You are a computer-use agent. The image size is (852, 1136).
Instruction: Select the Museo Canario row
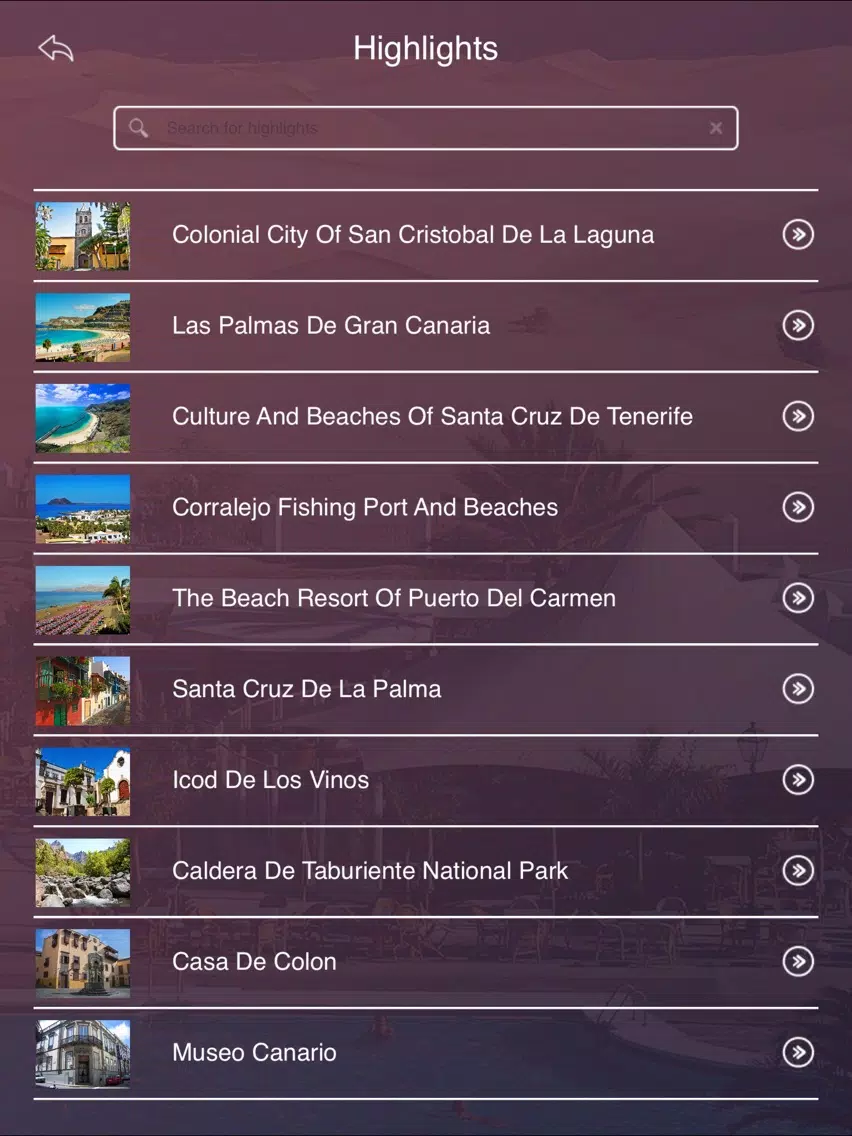(x=254, y=1053)
